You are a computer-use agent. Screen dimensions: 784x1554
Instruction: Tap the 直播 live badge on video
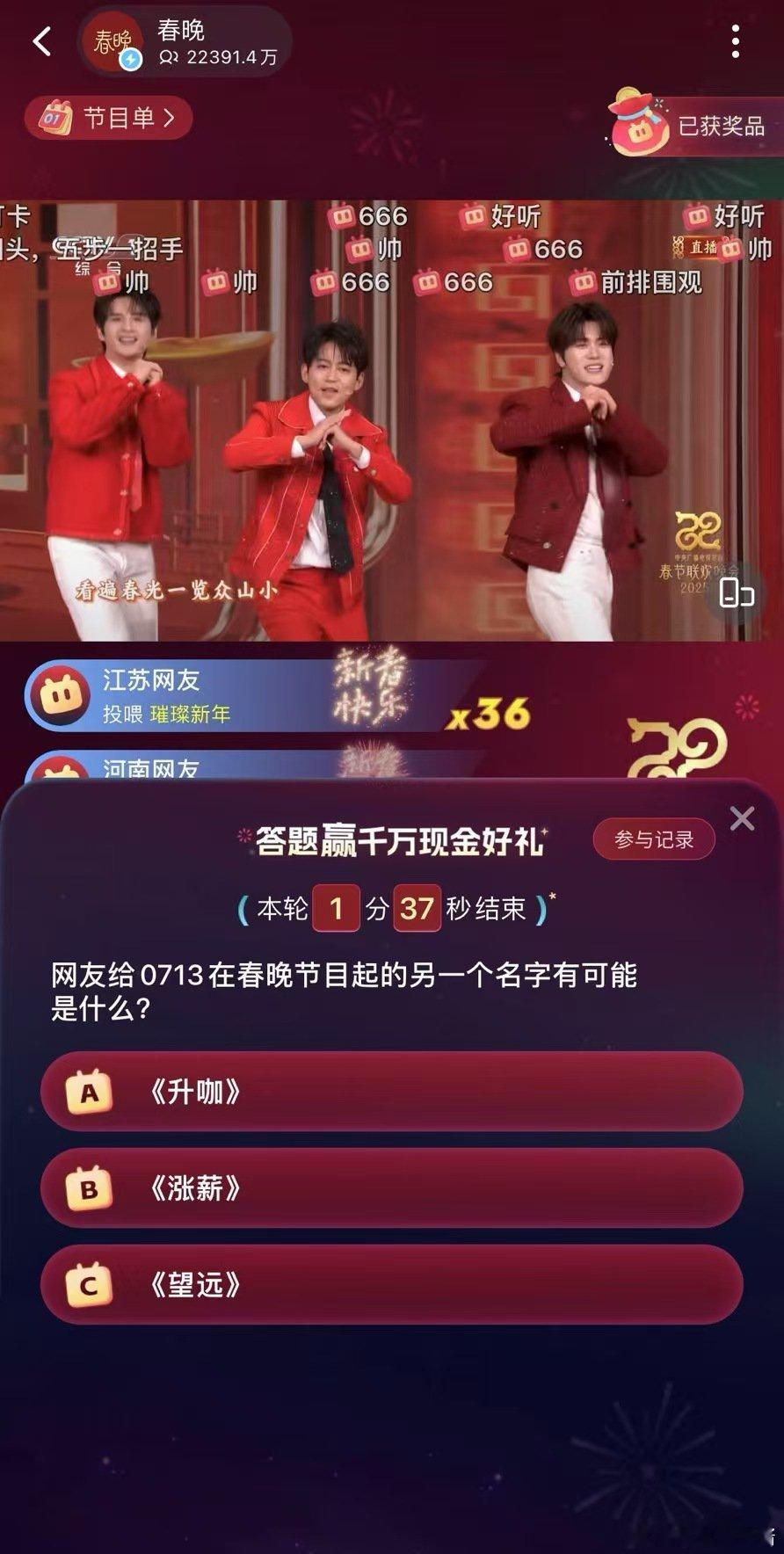697,249
